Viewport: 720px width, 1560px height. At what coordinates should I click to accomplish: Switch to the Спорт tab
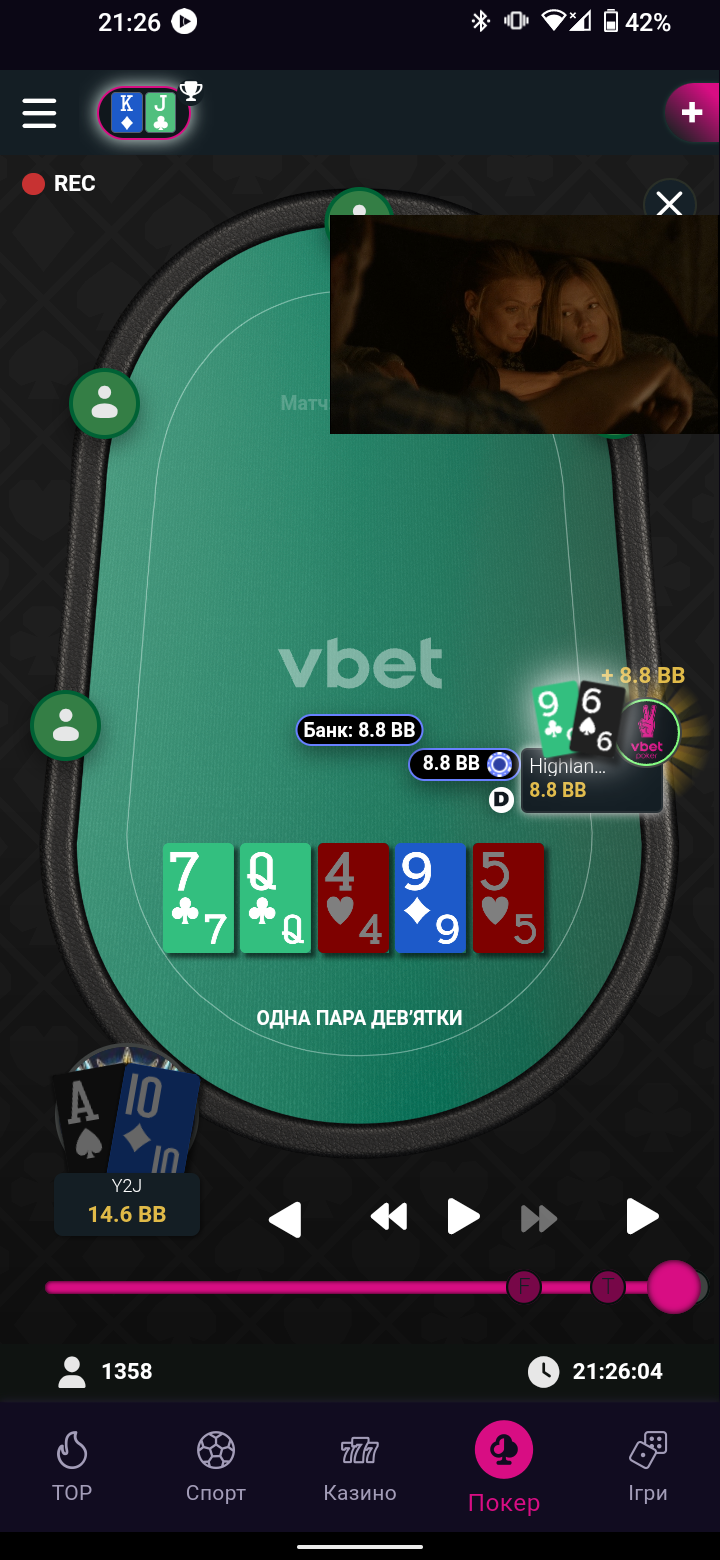(216, 1467)
